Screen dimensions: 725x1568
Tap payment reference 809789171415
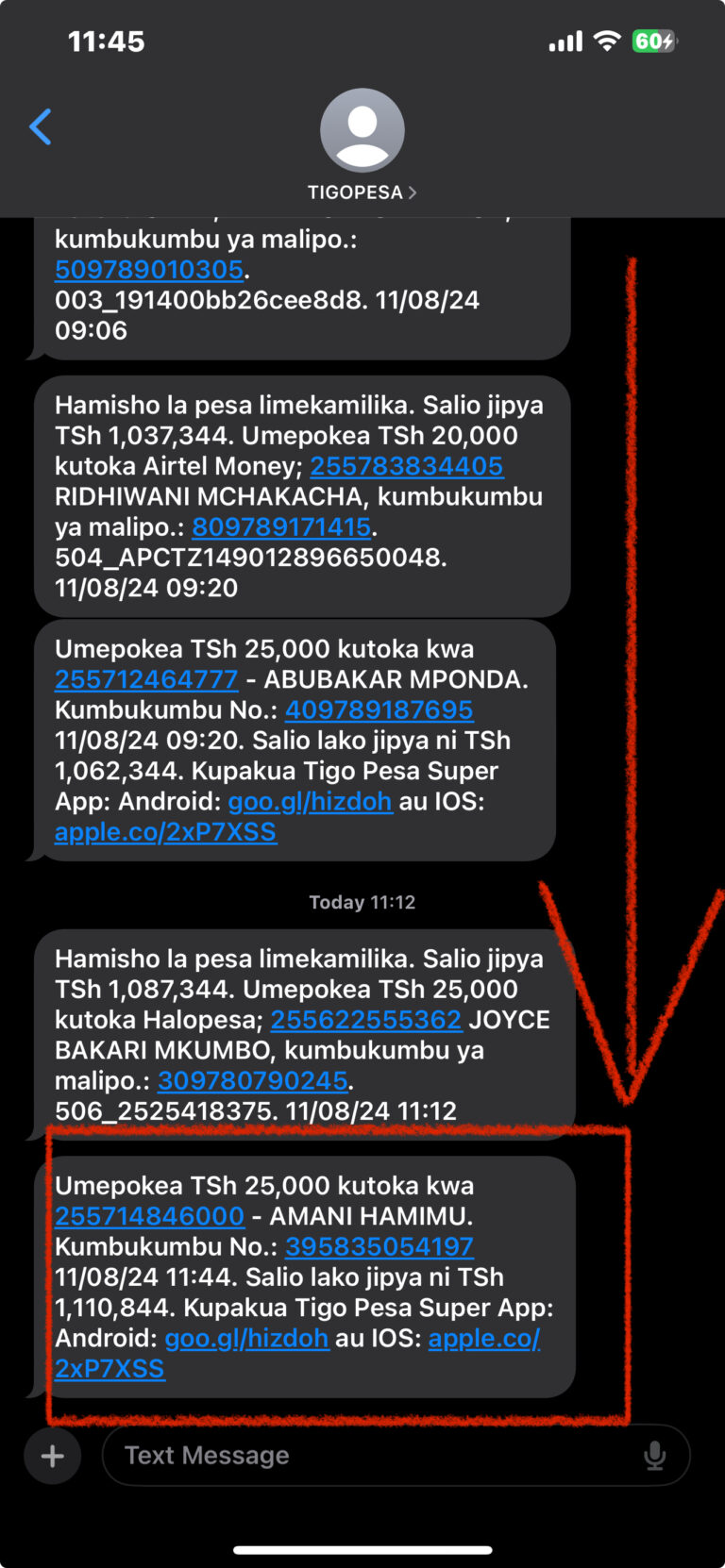(281, 526)
